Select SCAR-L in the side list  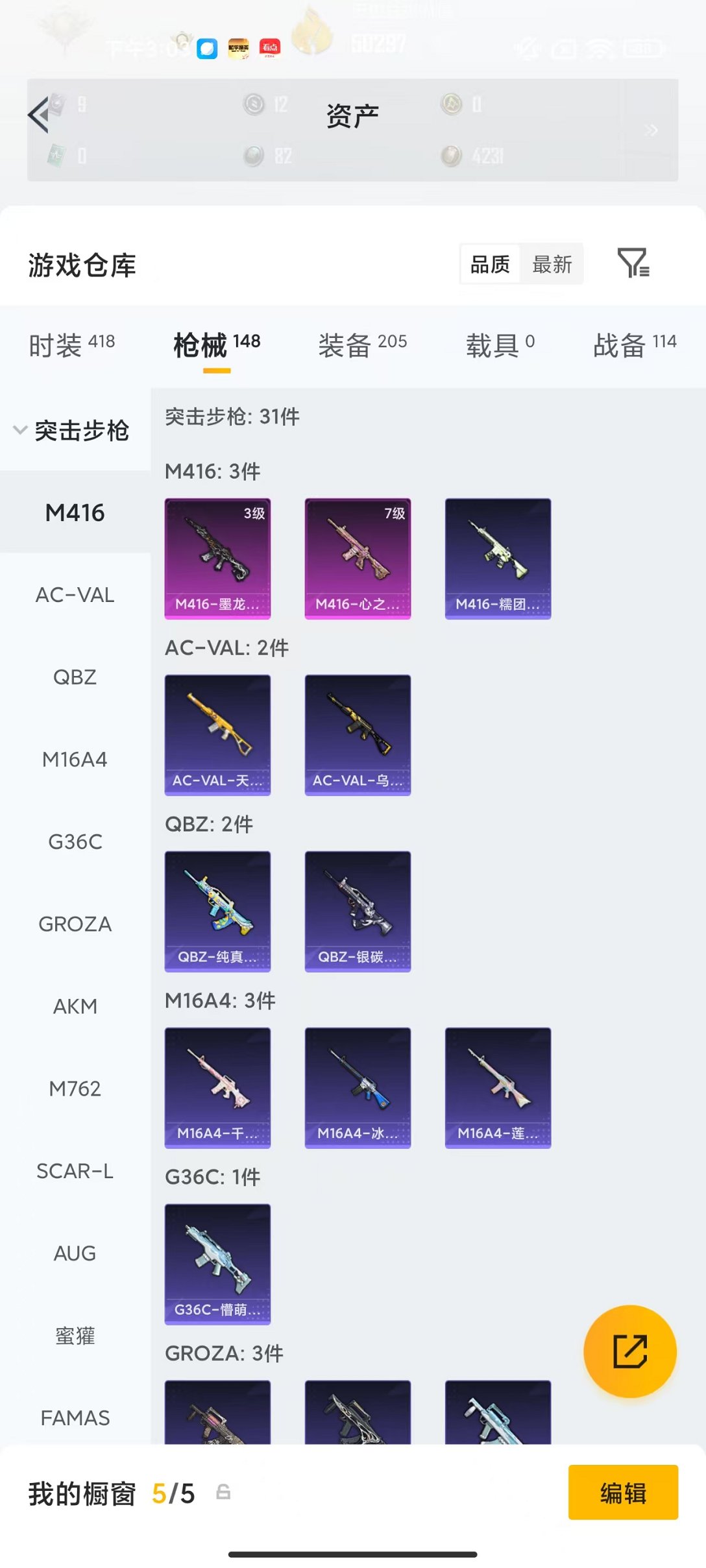coord(75,1171)
